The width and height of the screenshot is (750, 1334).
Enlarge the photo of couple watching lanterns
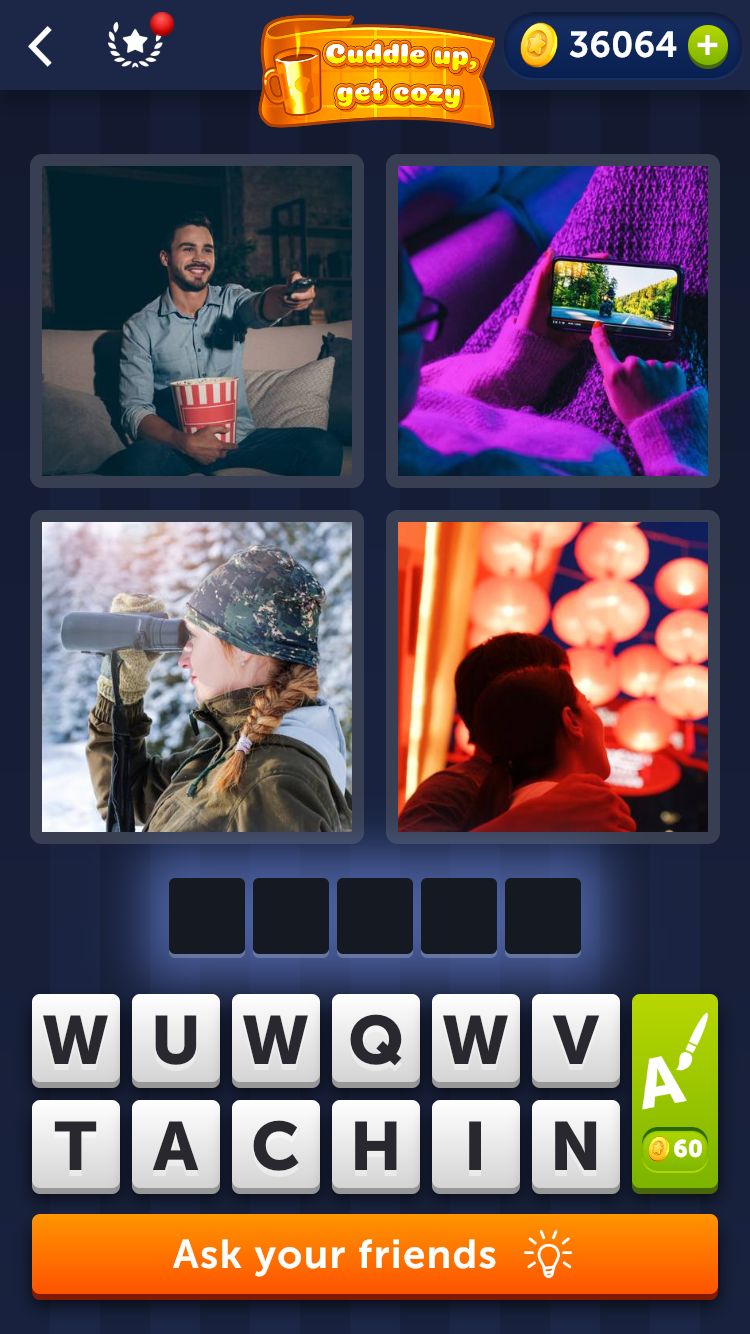click(x=553, y=677)
